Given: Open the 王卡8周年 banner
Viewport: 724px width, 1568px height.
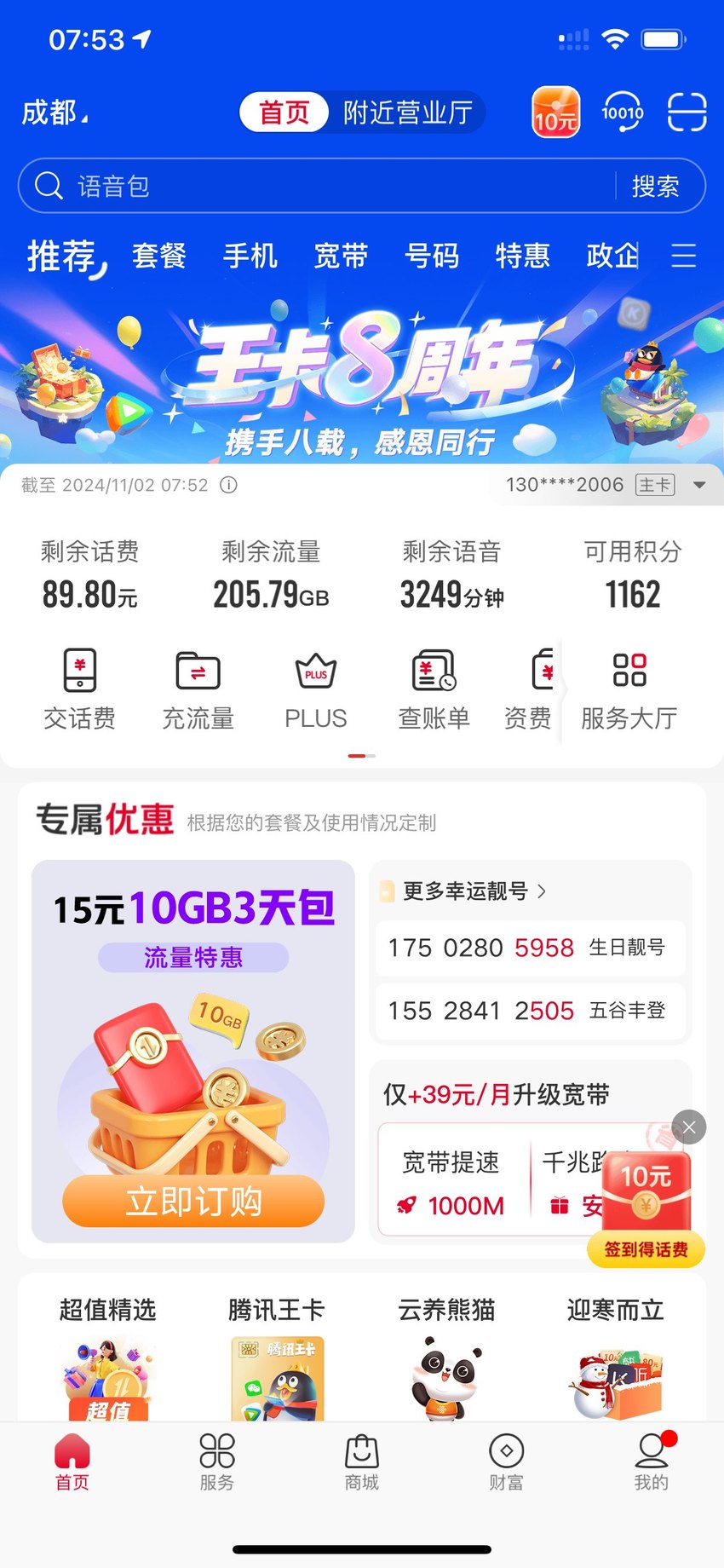Looking at the screenshot, I should click(362, 379).
